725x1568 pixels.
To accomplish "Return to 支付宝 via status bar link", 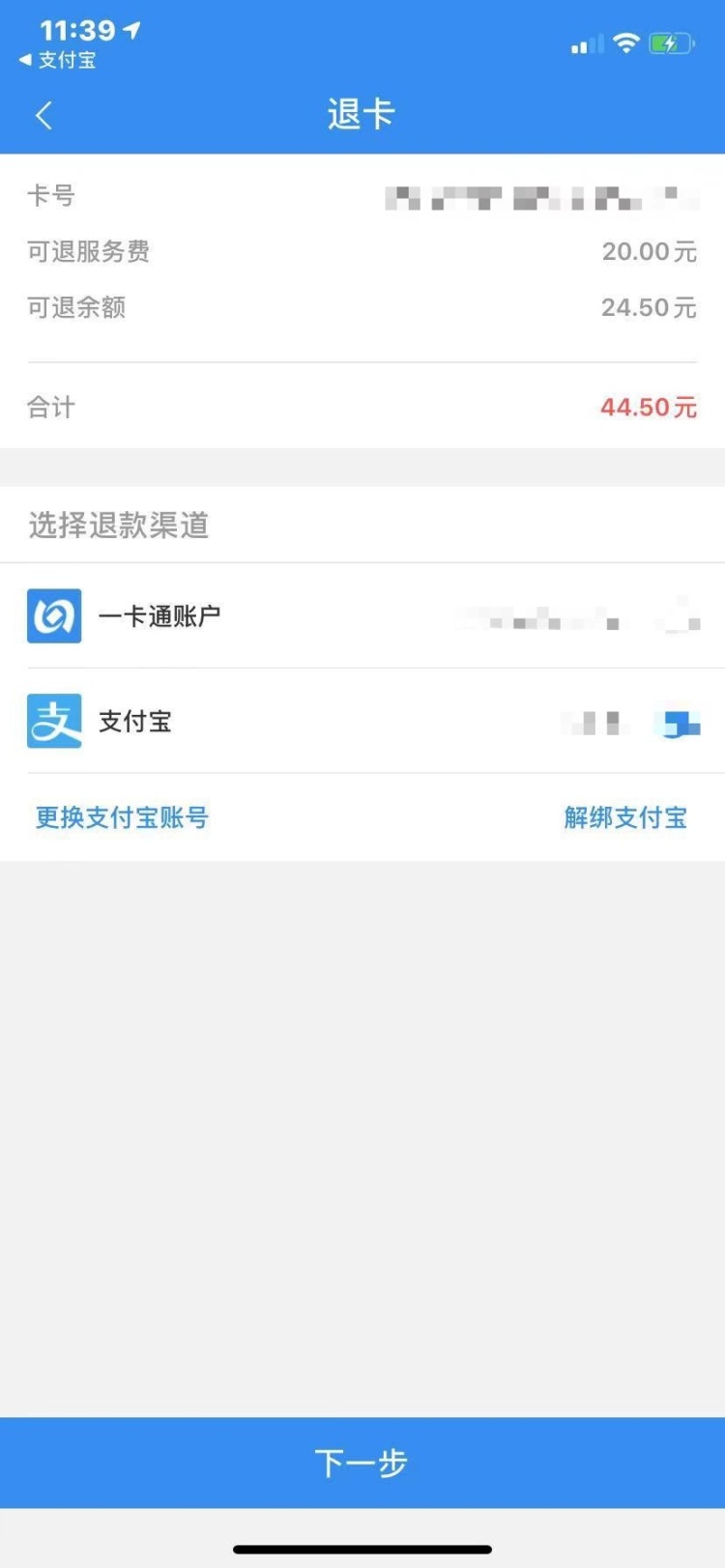I will click(x=58, y=60).
